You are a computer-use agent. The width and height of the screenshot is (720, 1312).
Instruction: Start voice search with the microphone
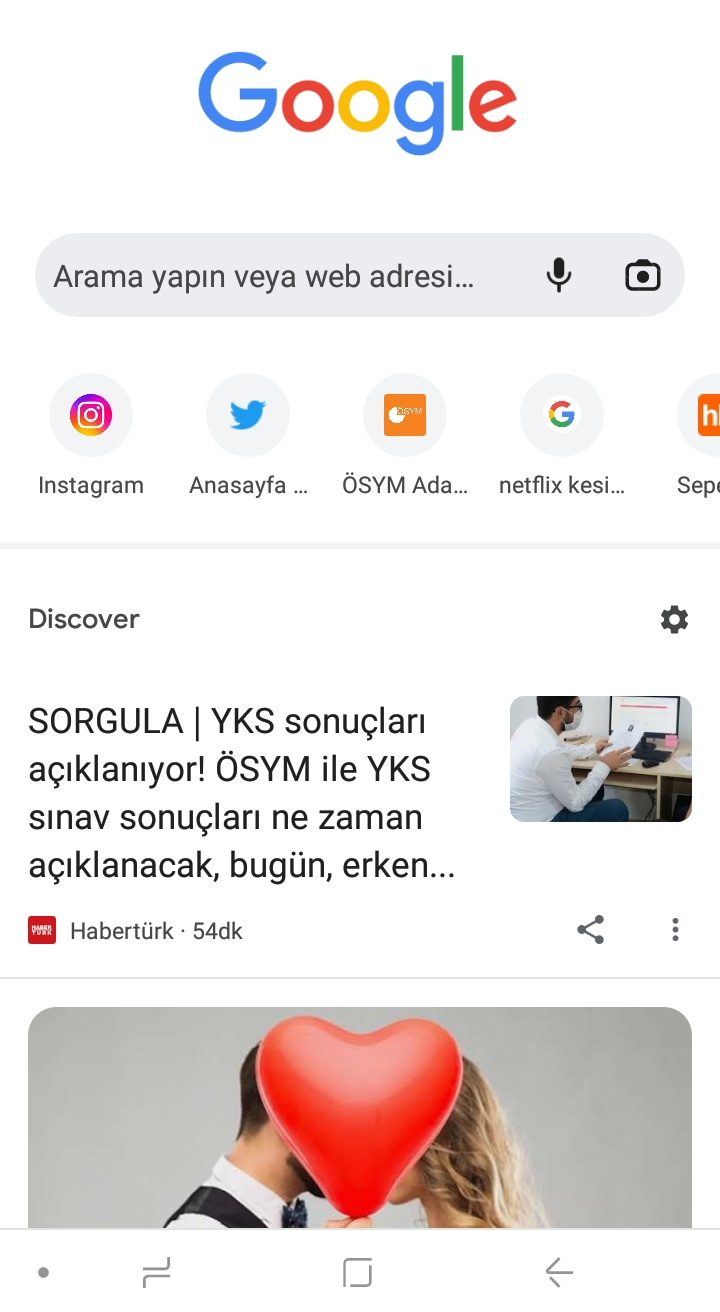pyautogui.click(x=559, y=275)
